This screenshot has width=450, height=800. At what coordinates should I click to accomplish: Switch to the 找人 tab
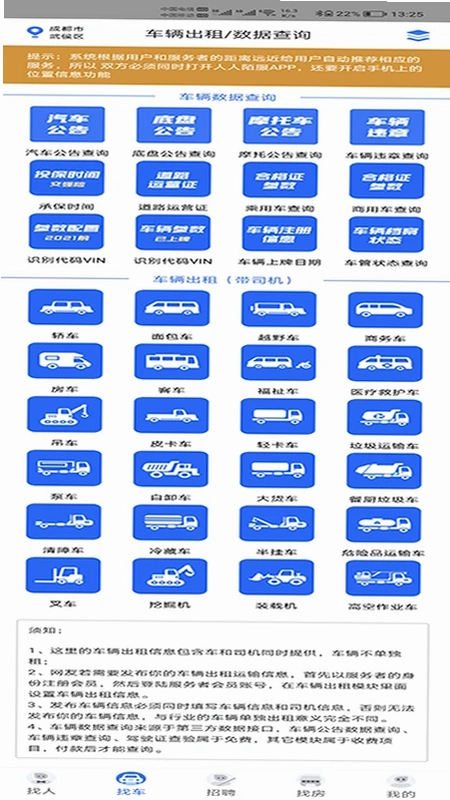coord(42,784)
